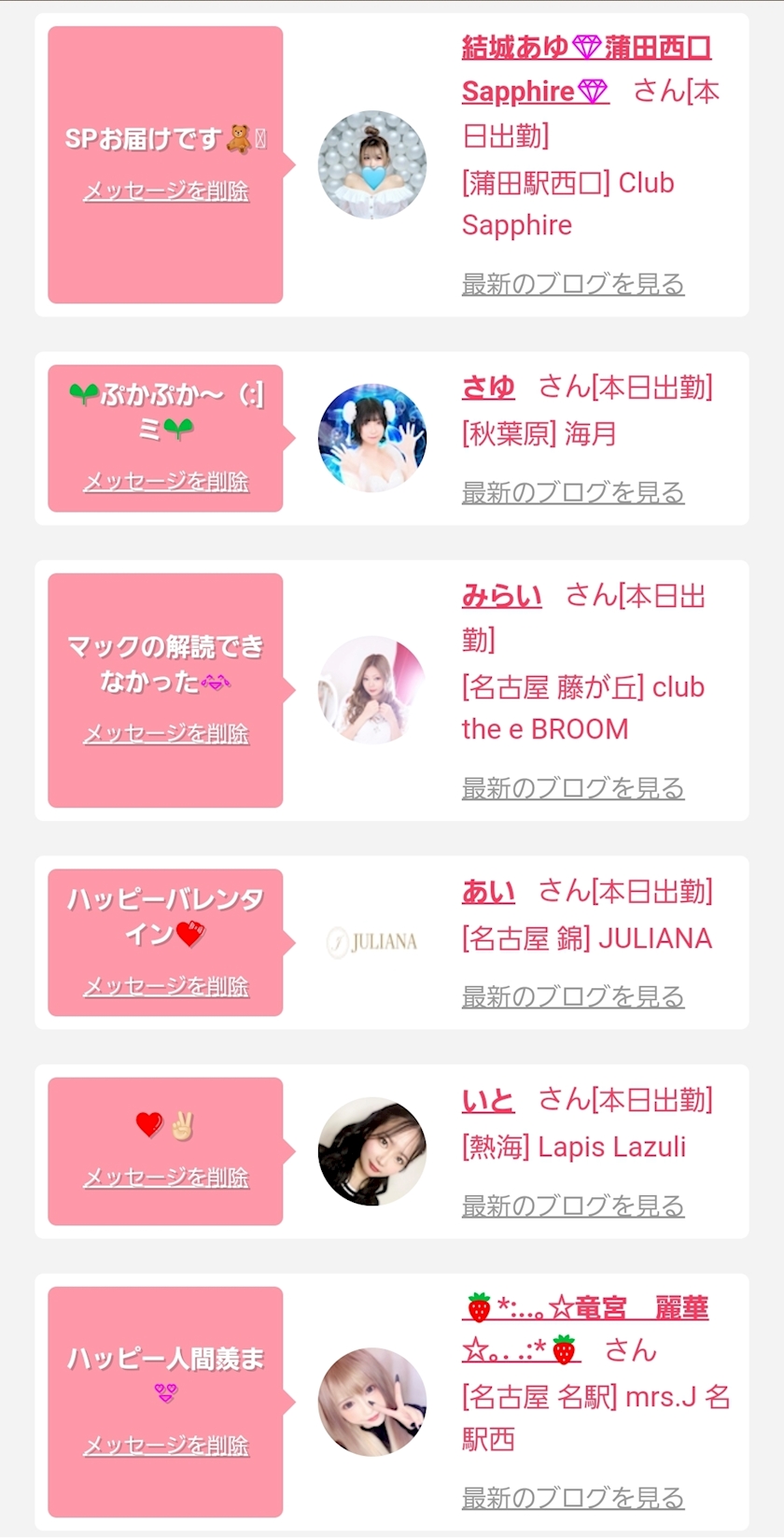
Task: Open 竜宮 麗華's profile link
Action: 585,1329
